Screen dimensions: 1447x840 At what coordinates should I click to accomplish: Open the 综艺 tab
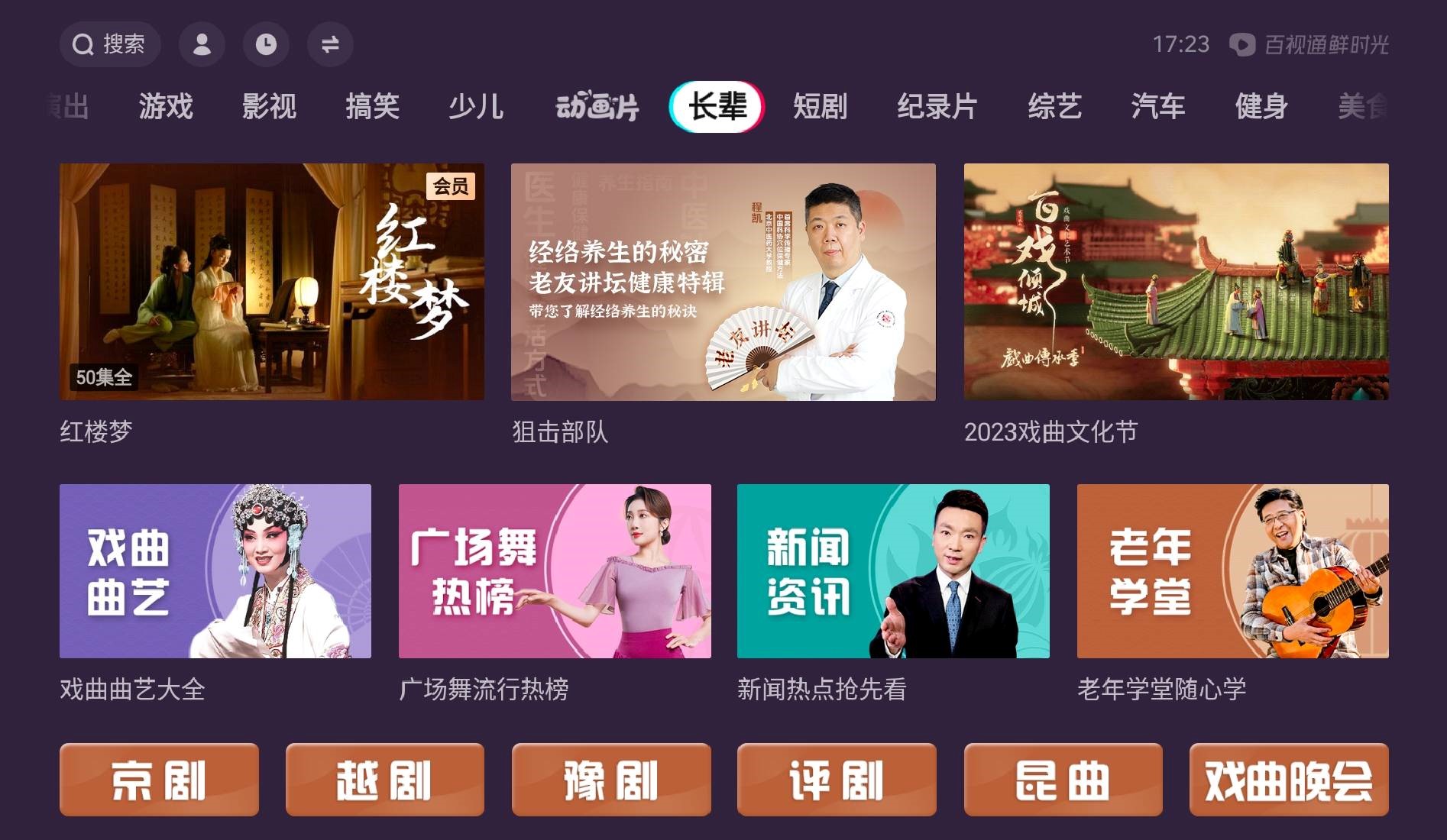[x=1054, y=106]
